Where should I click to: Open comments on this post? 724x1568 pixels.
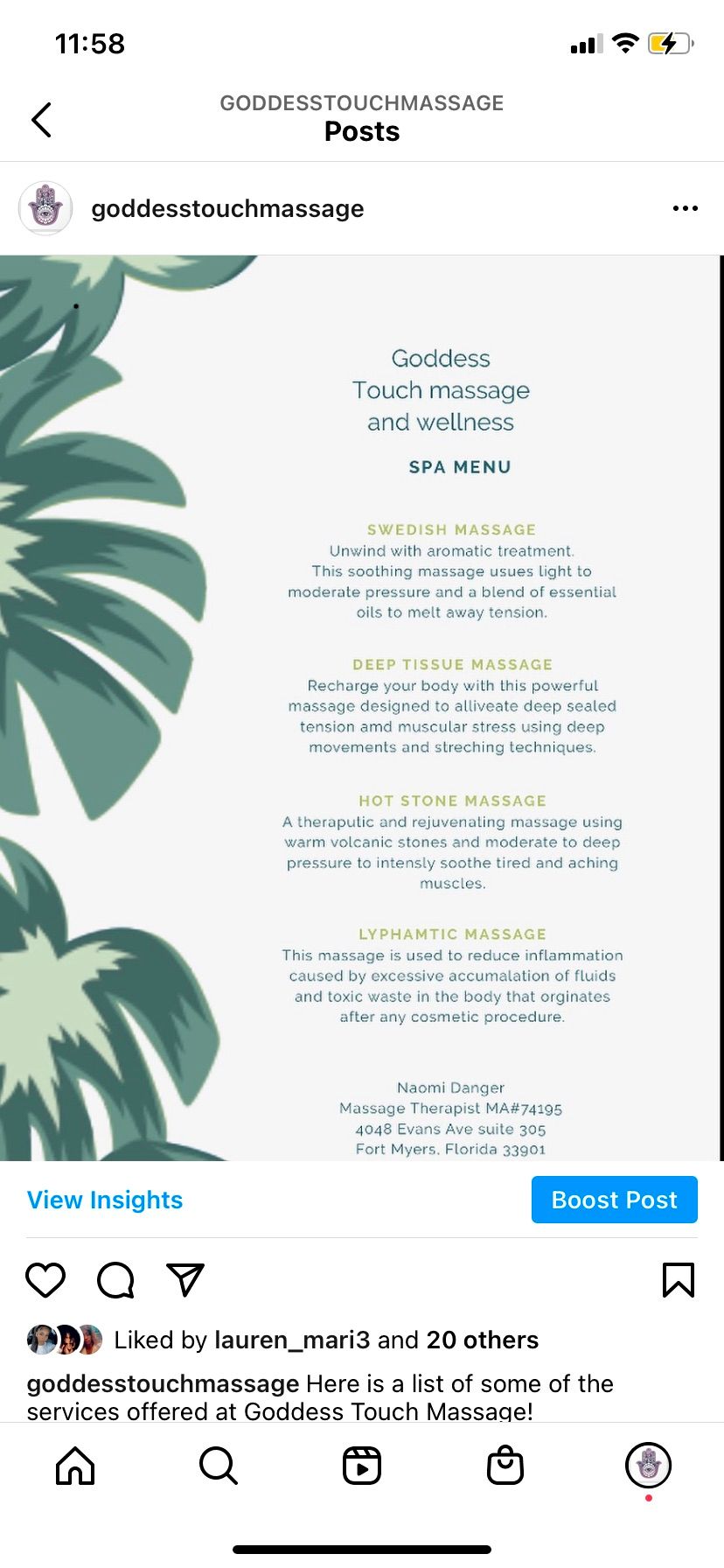[x=115, y=1280]
